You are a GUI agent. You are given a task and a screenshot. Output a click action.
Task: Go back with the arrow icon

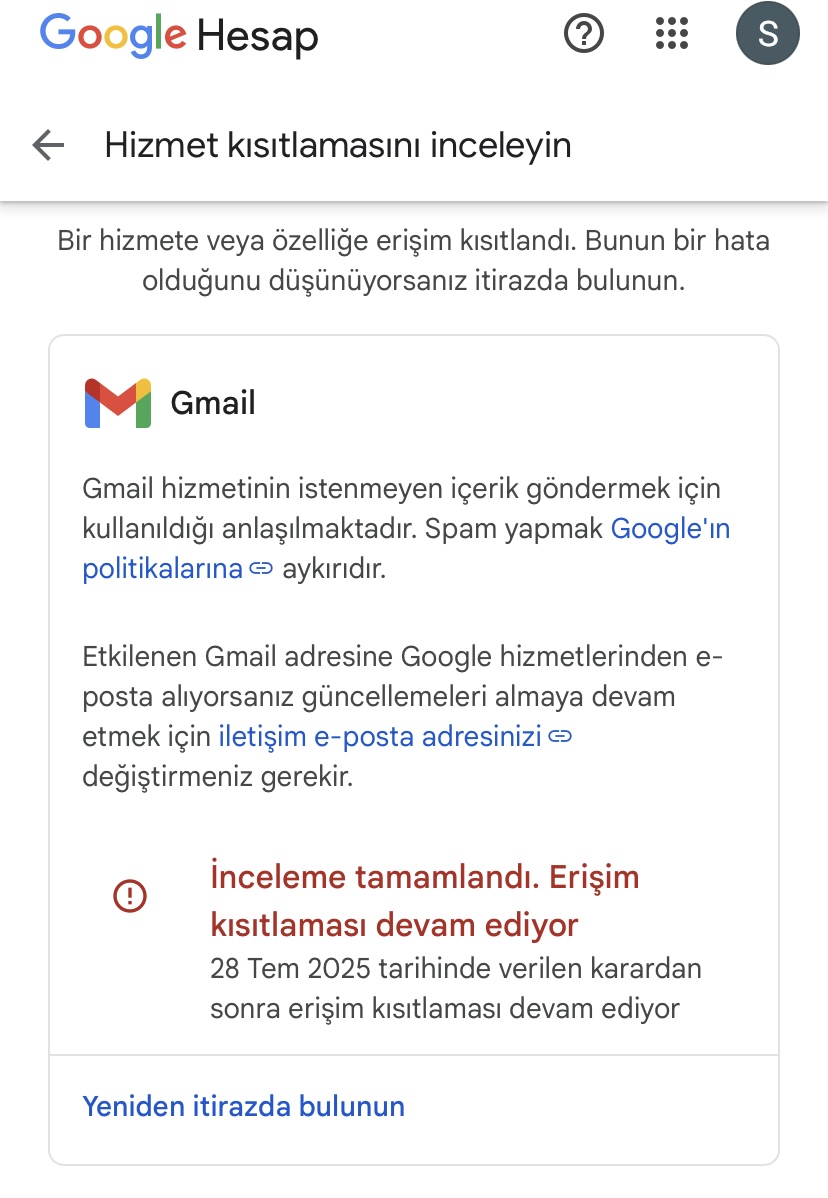tap(48, 145)
